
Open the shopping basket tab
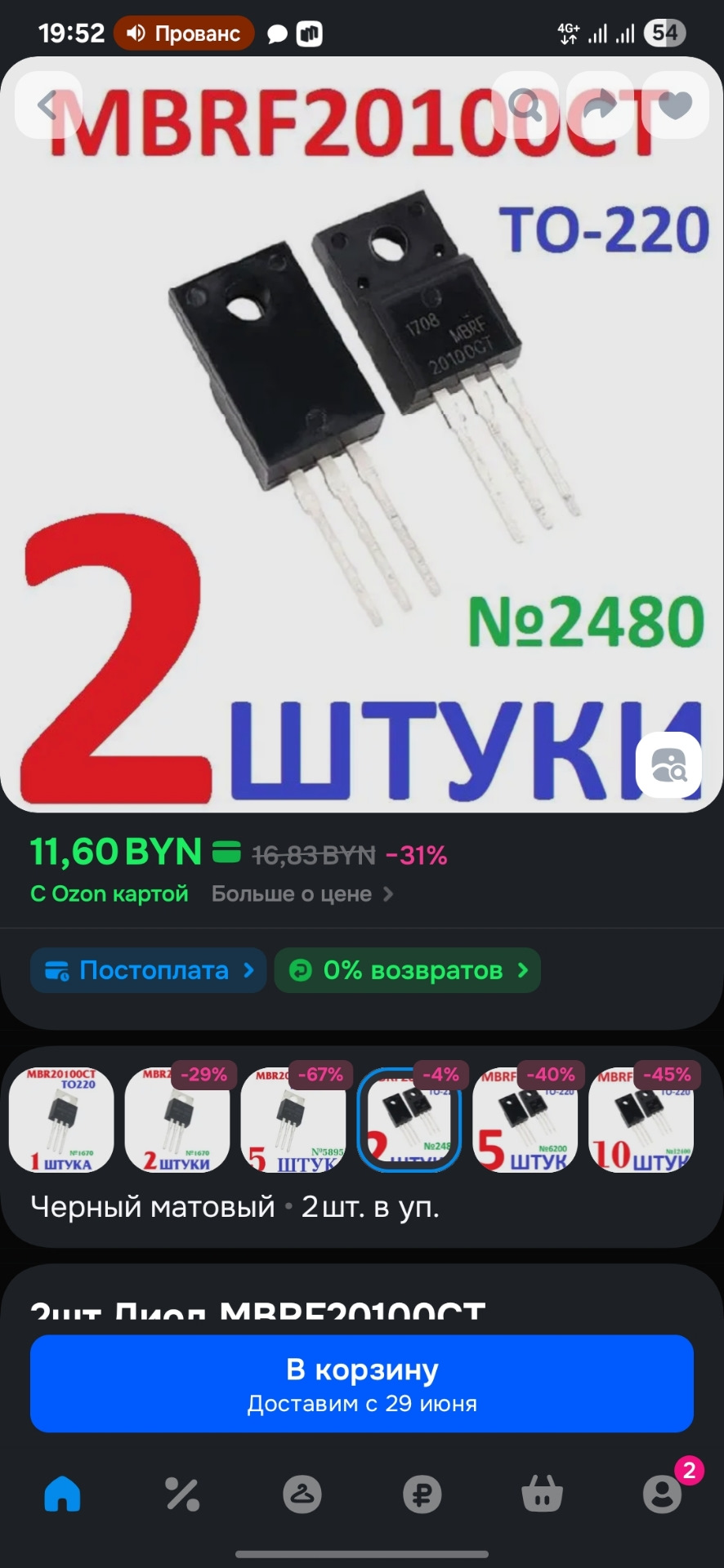tap(542, 1494)
